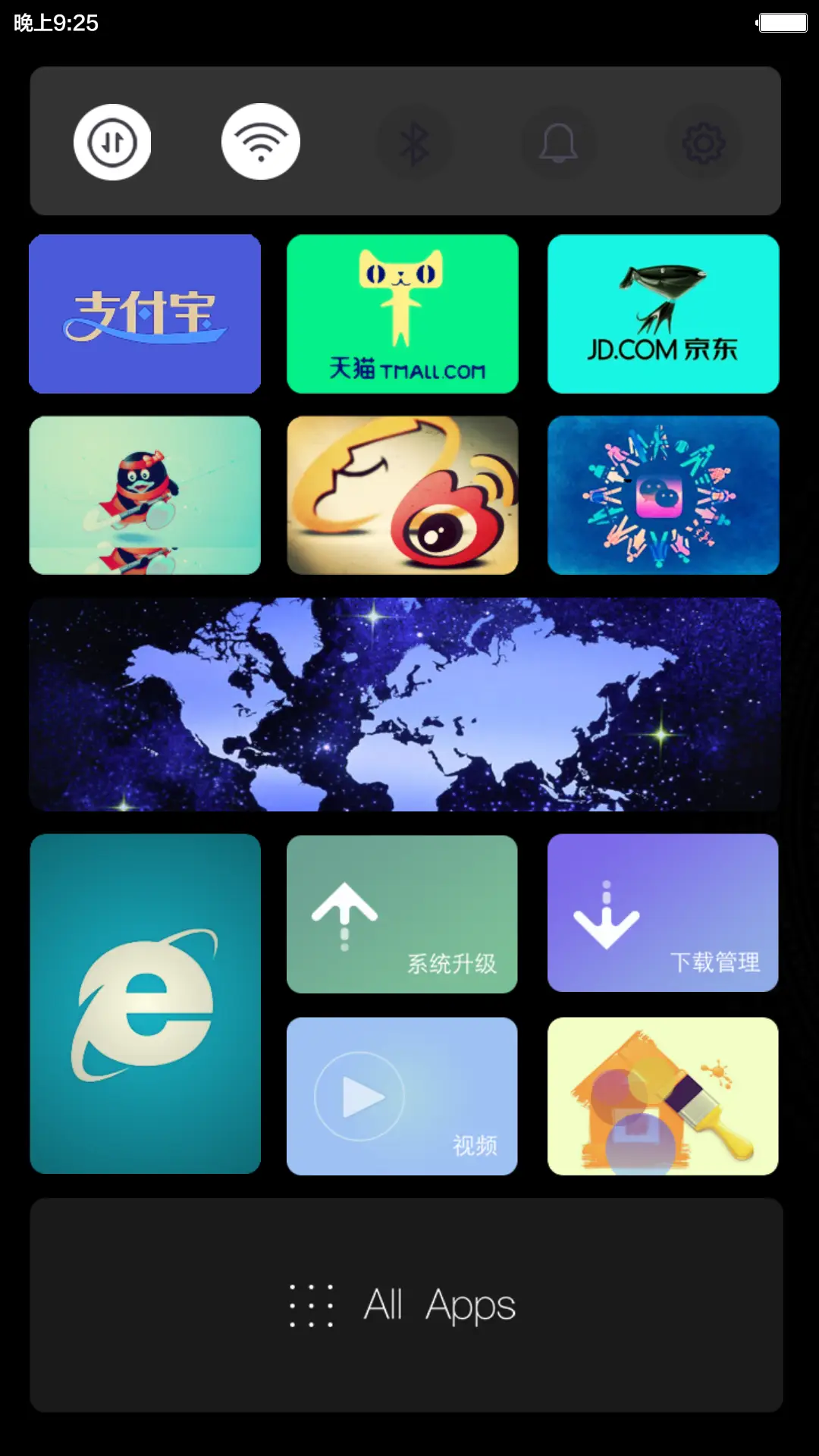Open 下载管理 download manager

(x=663, y=913)
